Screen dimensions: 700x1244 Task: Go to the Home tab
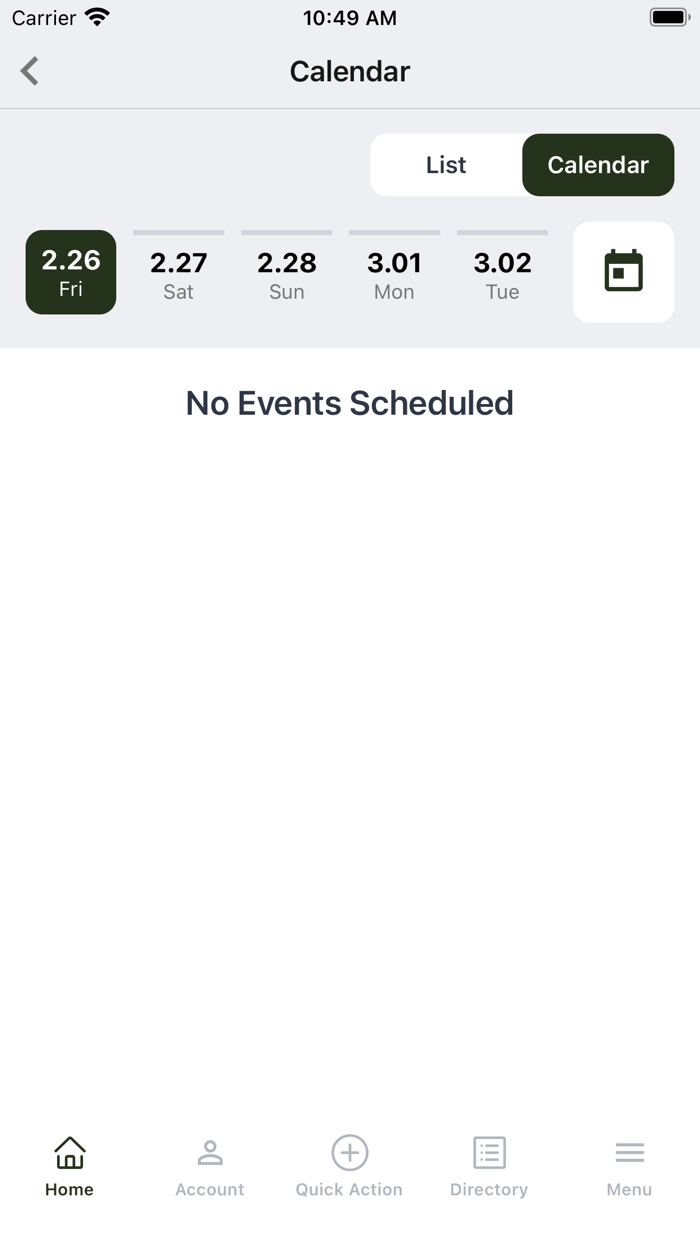69,1167
